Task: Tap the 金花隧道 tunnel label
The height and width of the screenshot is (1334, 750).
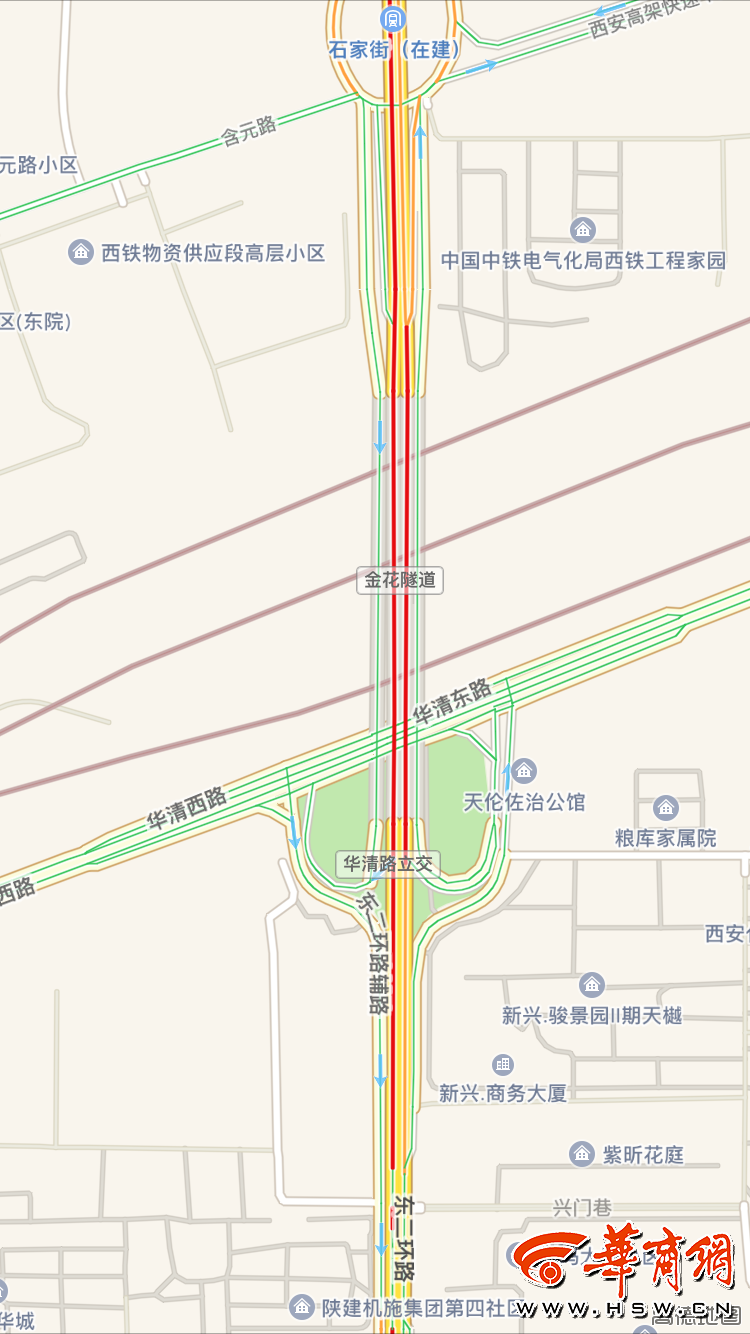Action: pyautogui.click(x=400, y=580)
